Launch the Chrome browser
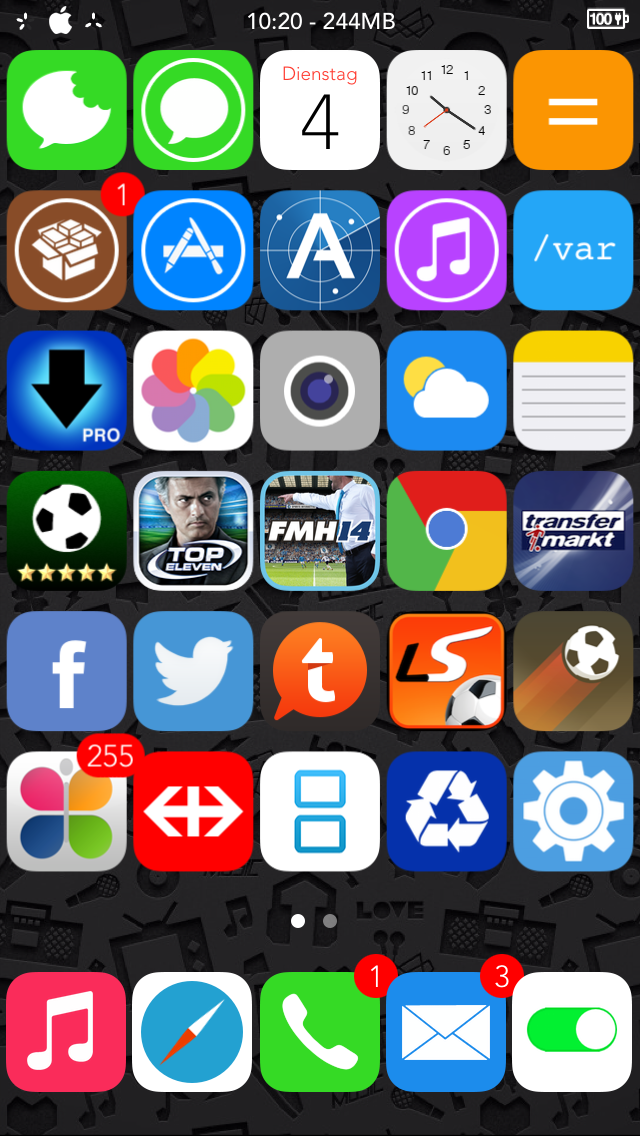The height and width of the screenshot is (1136, 640). tap(446, 531)
